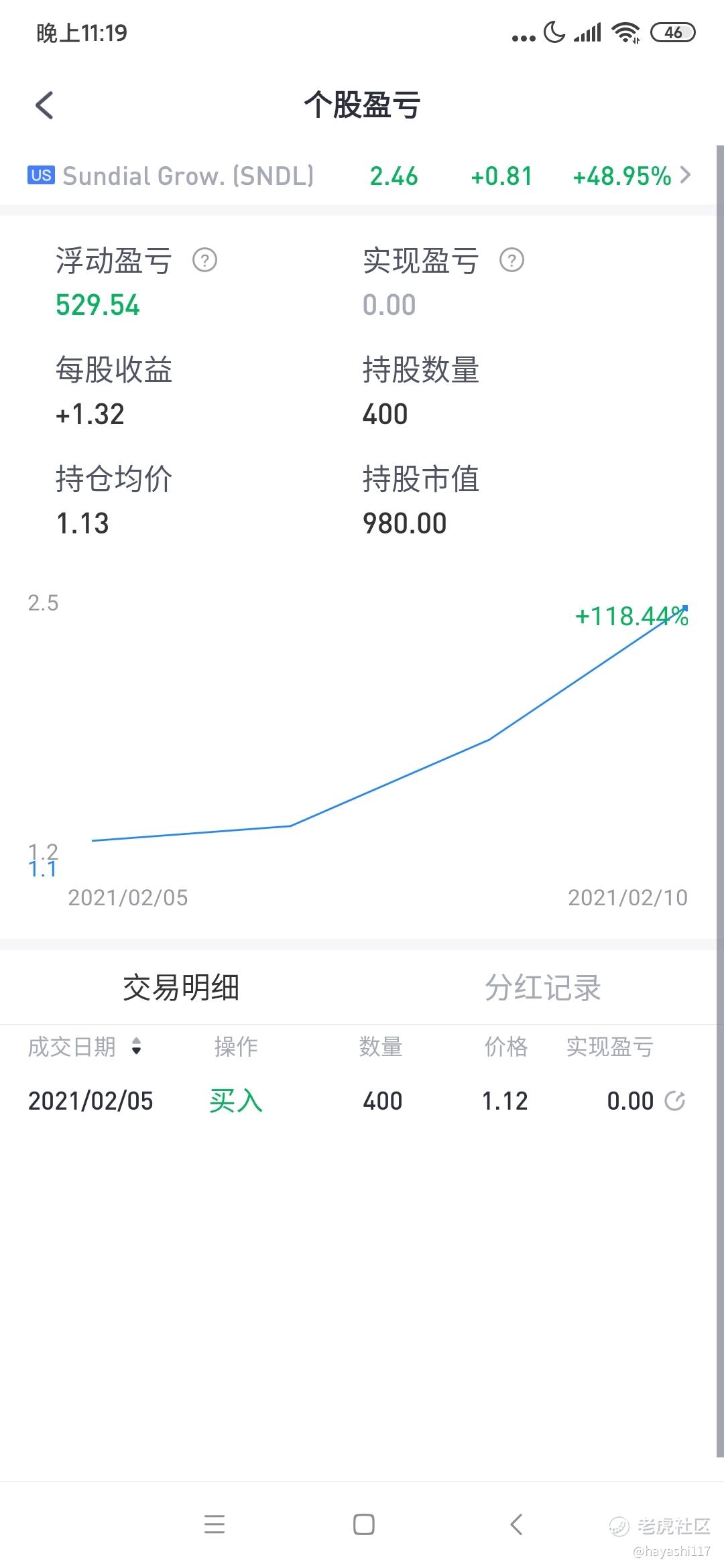Show help for 实现盈亏

(511, 260)
